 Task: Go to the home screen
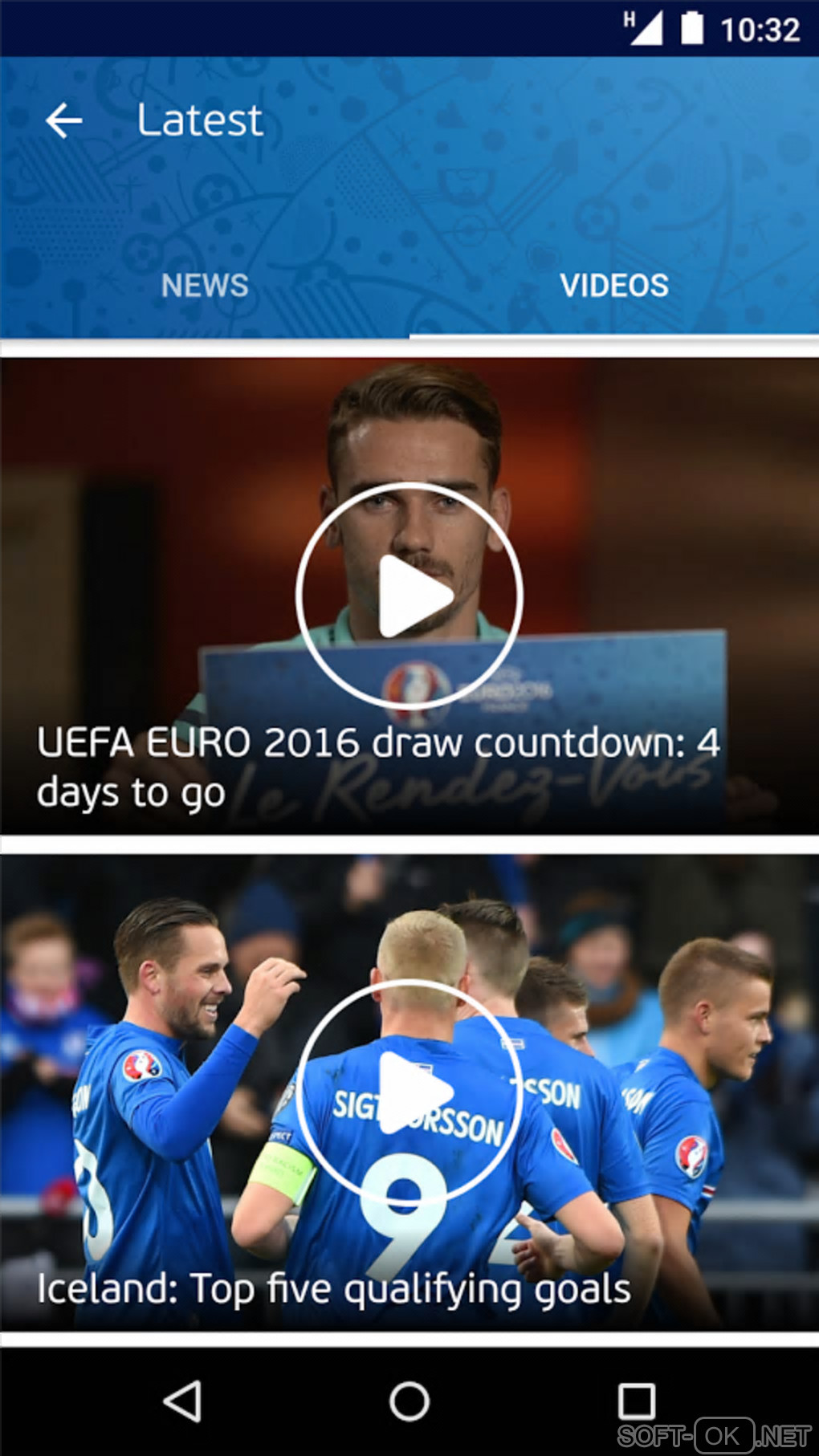[409, 1401]
